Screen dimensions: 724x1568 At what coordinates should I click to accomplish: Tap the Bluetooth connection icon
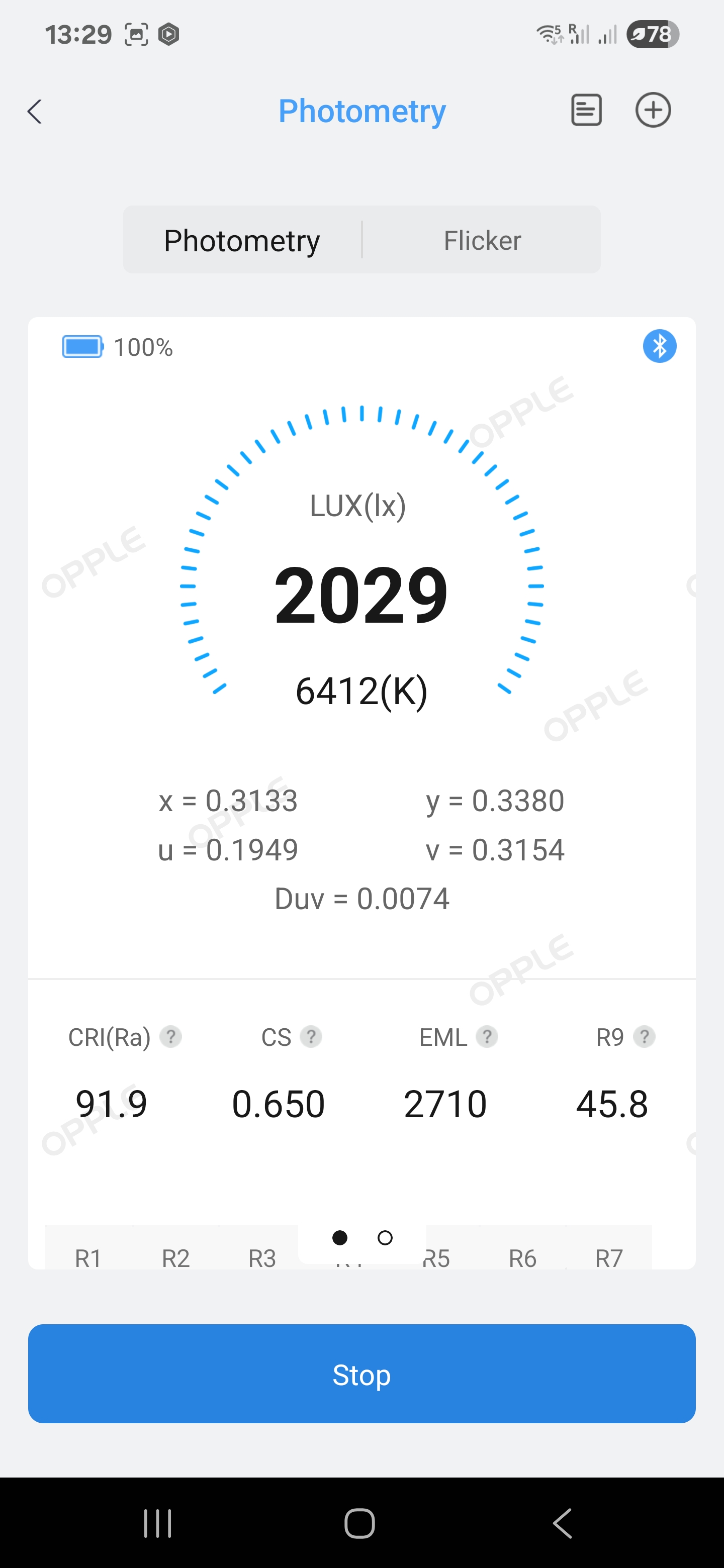[660, 346]
